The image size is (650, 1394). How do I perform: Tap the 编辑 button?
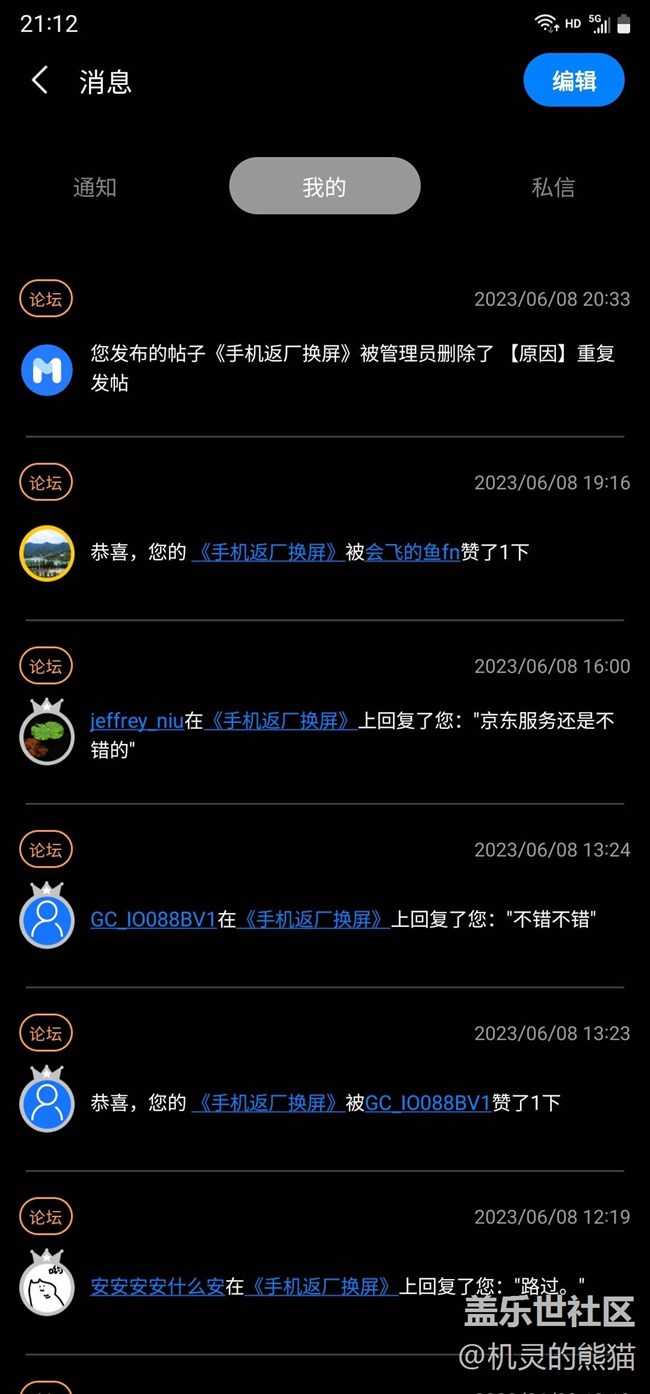(574, 81)
